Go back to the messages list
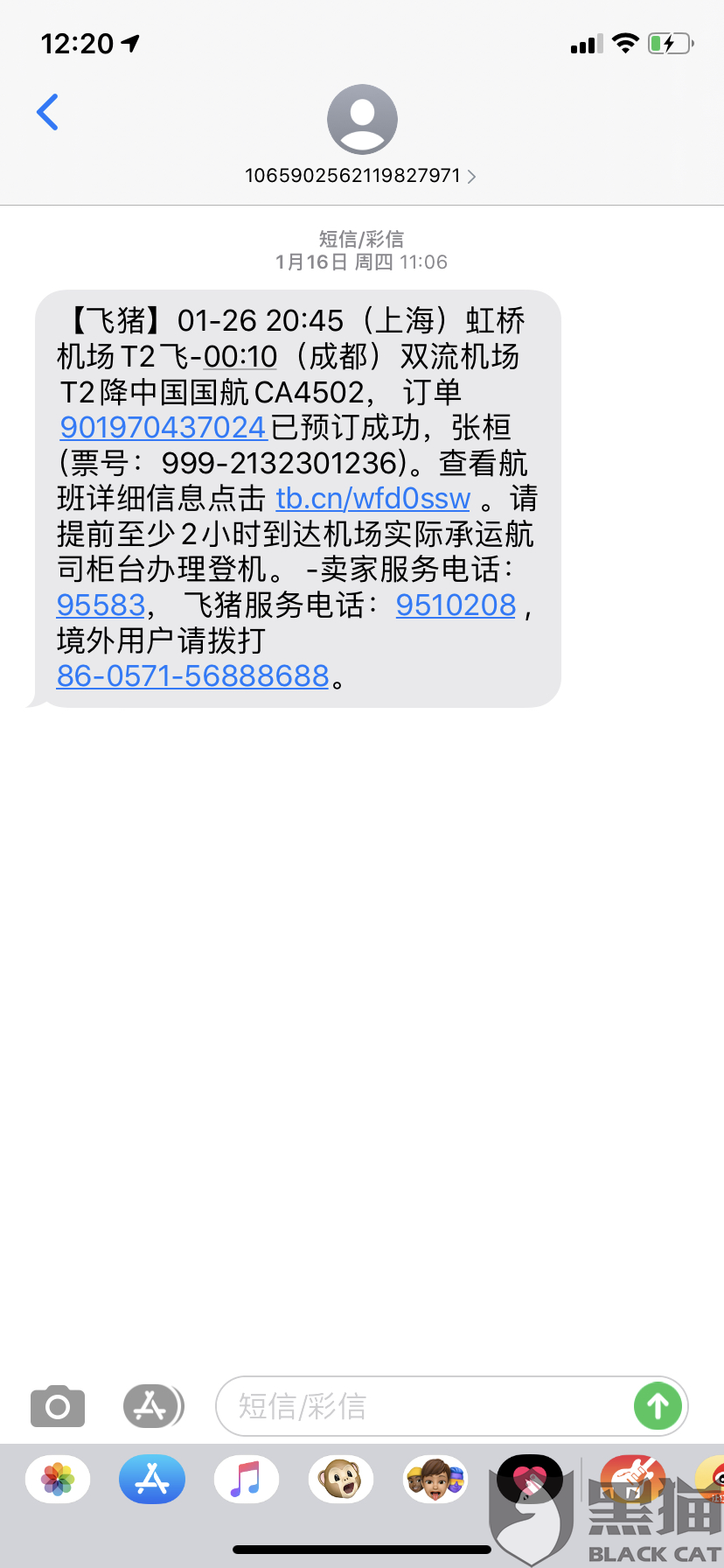The width and height of the screenshot is (724, 1568). (x=47, y=112)
